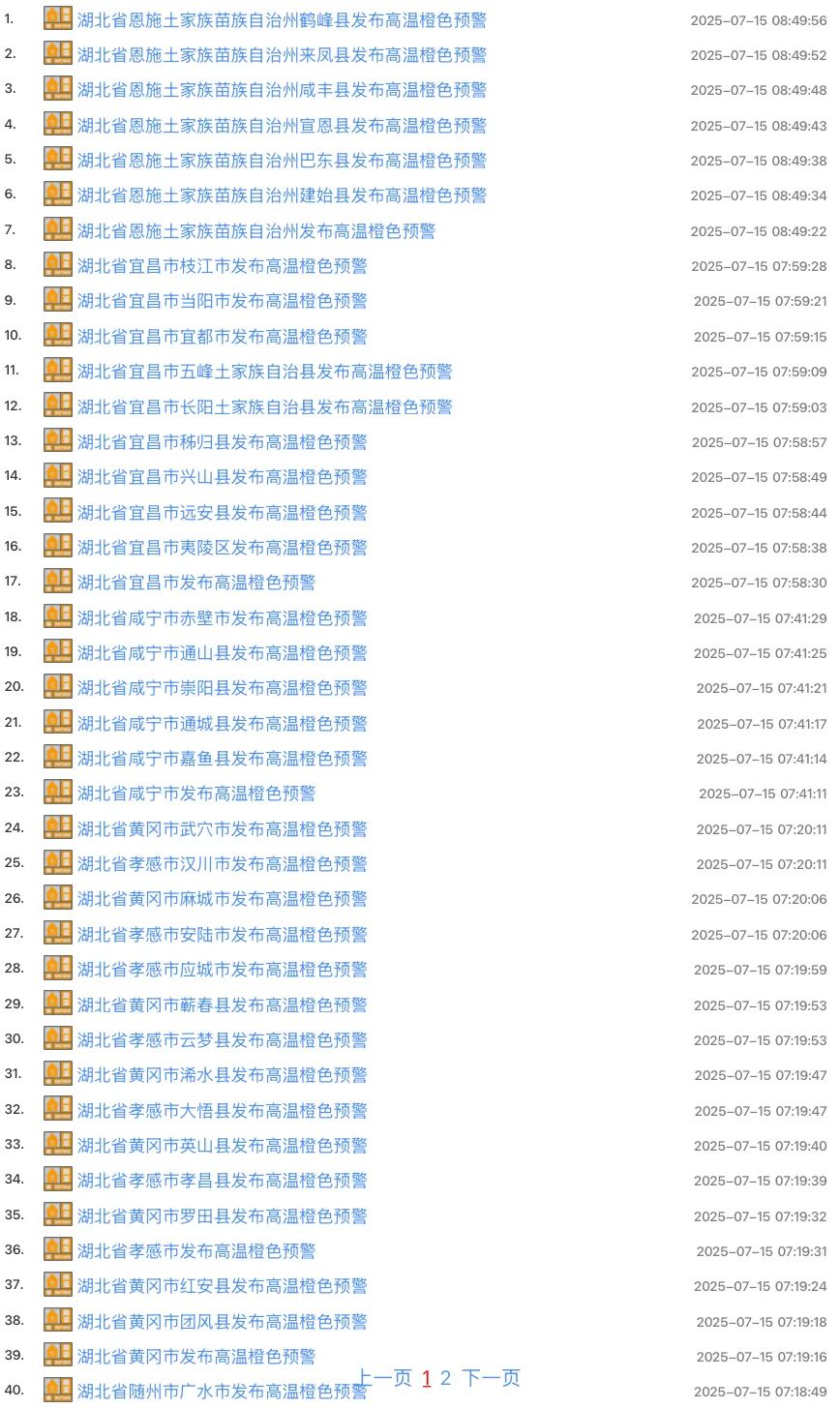The height and width of the screenshot is (1409, 840).
Task: View the 咸宁市嘉鱼县 orange warning
Action: pos(222,759)
